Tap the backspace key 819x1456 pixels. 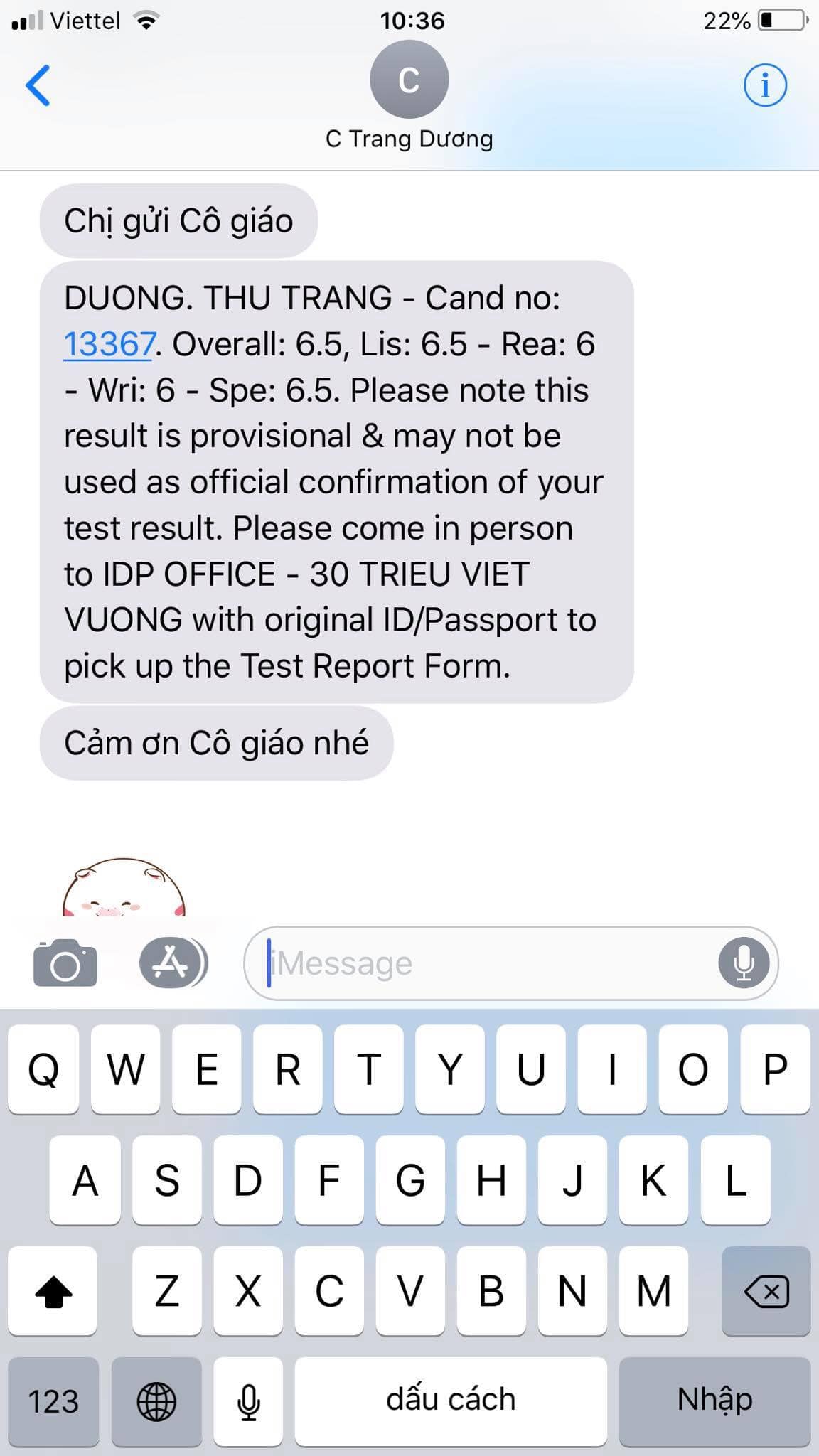point(766,1292)
